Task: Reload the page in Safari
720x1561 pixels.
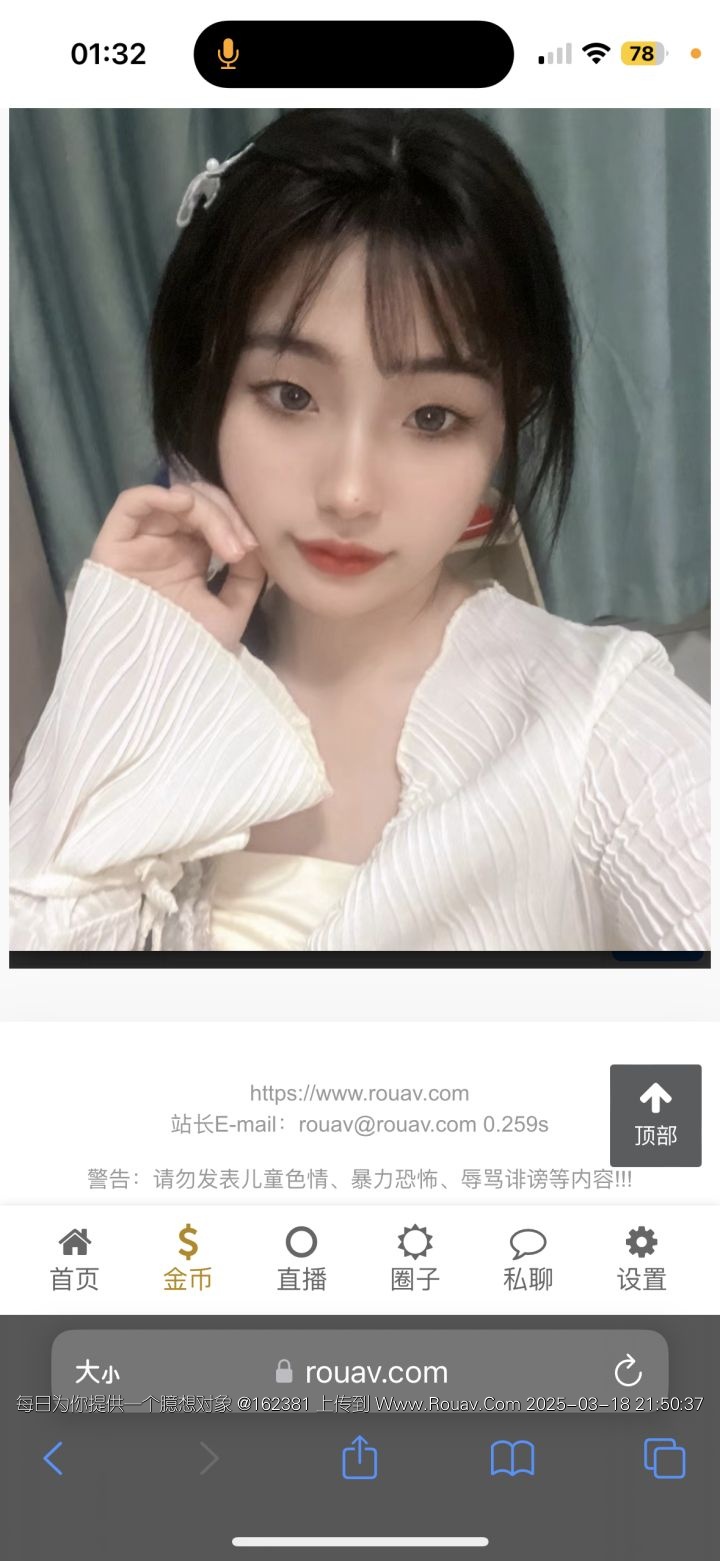Action: click(627, 1371)
